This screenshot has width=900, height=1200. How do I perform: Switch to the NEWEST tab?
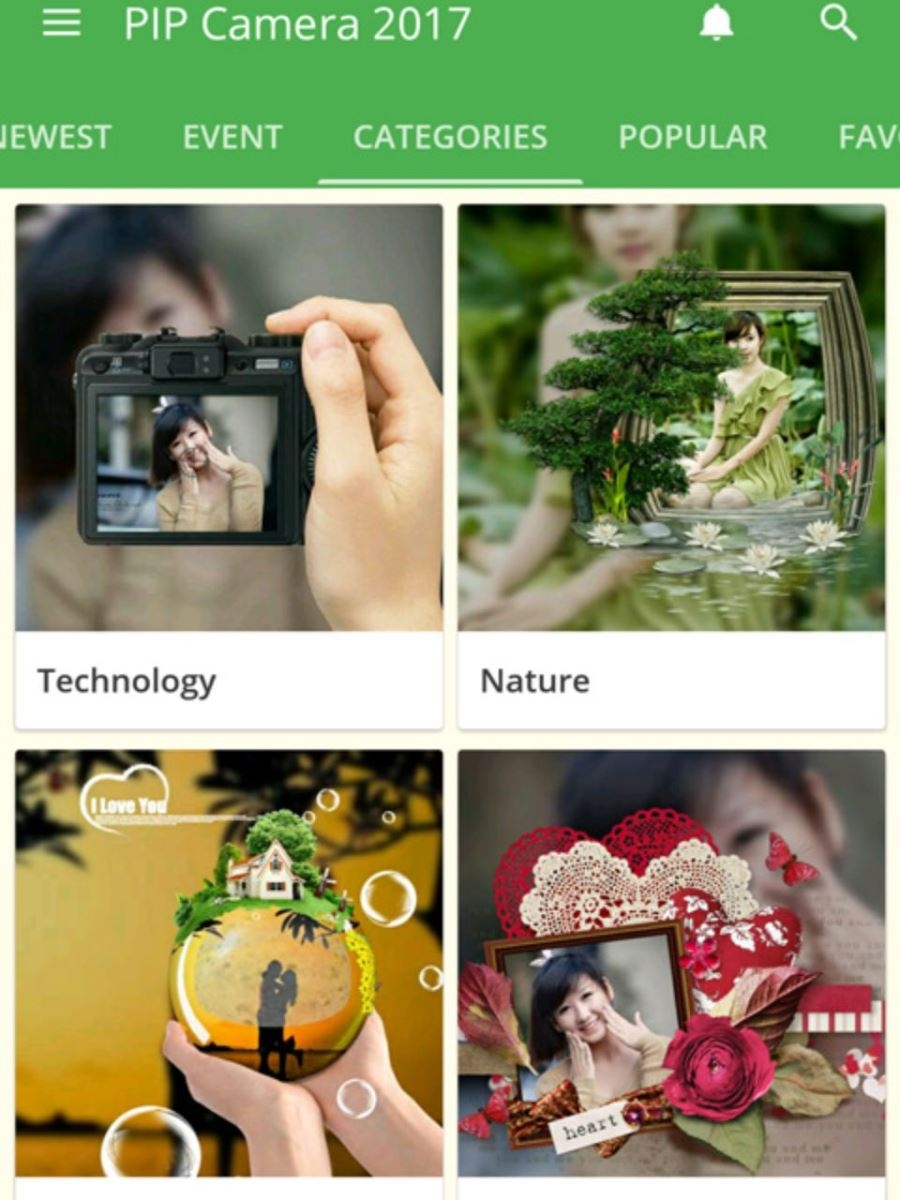pos(55,137)
